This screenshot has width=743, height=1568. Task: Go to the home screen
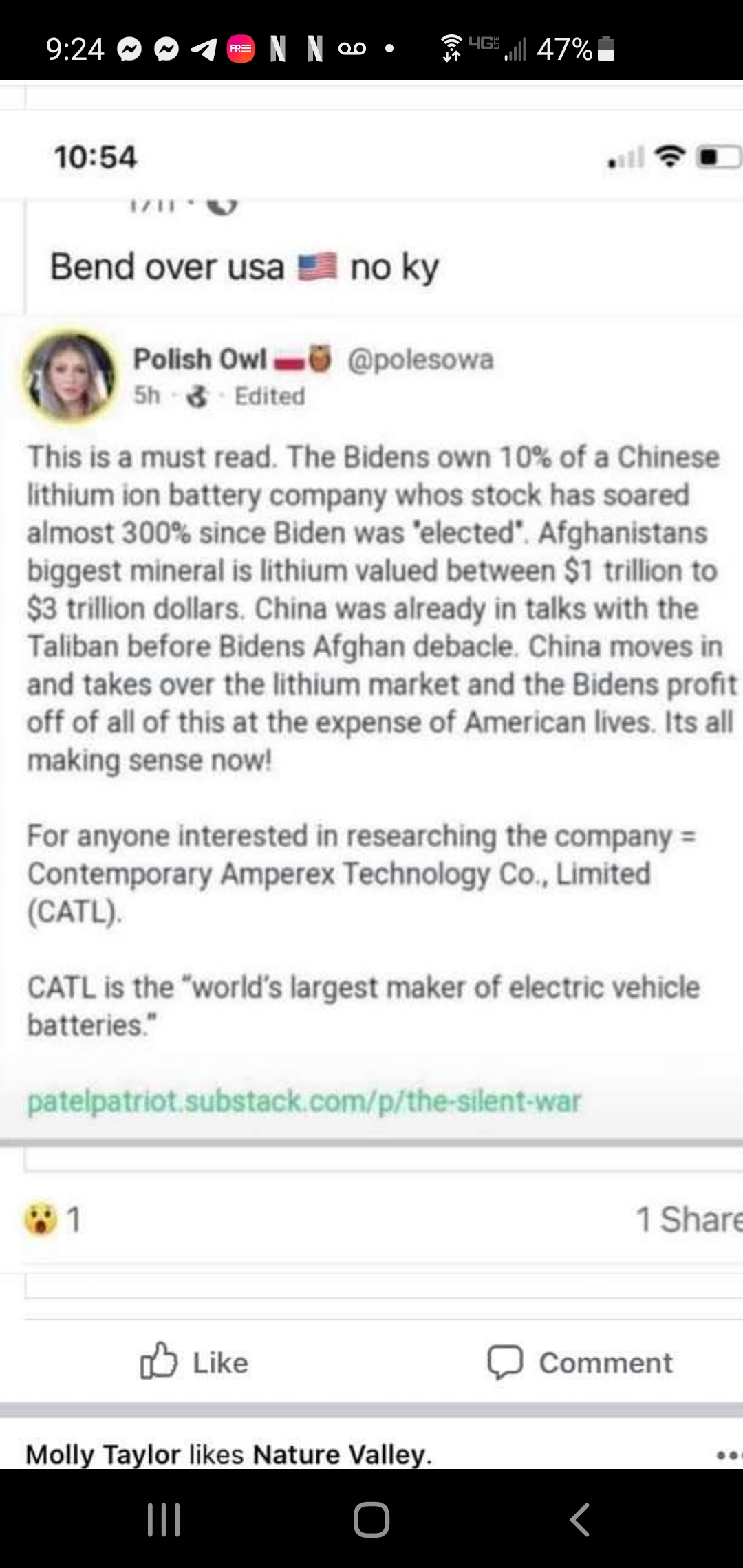(x=371, y=1519)
